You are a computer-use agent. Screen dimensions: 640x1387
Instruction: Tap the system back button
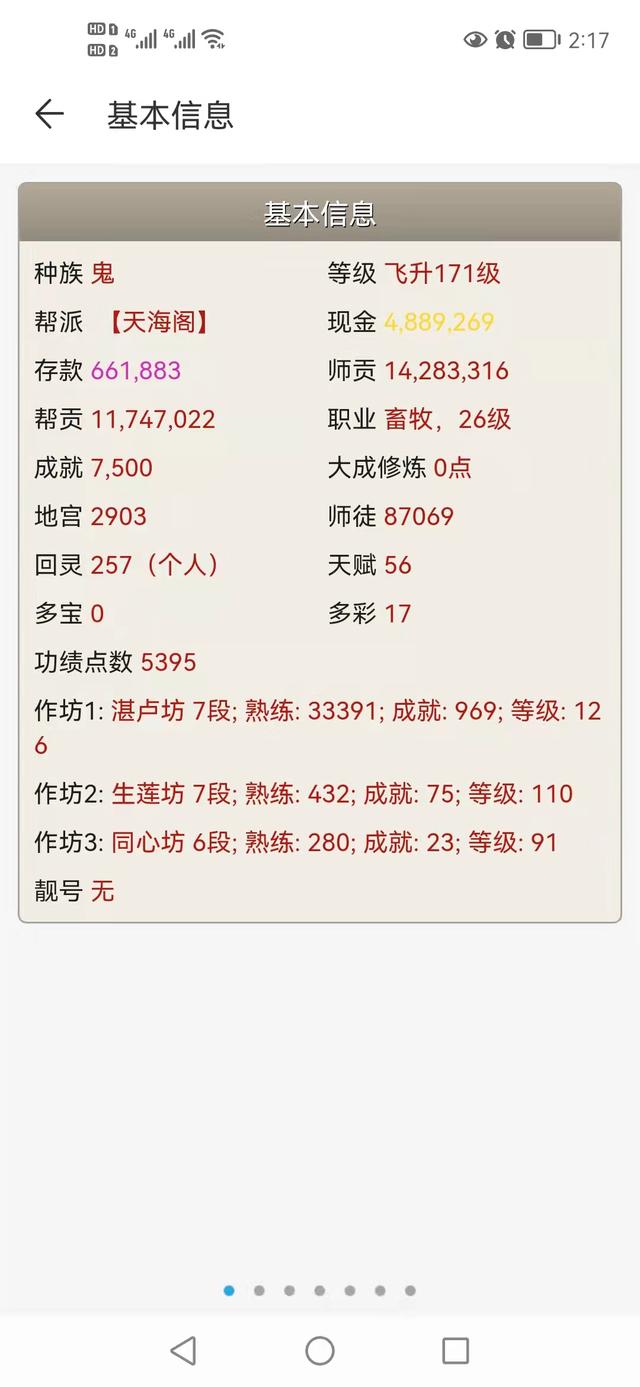pyautogui.click(x=183, y=1351)
